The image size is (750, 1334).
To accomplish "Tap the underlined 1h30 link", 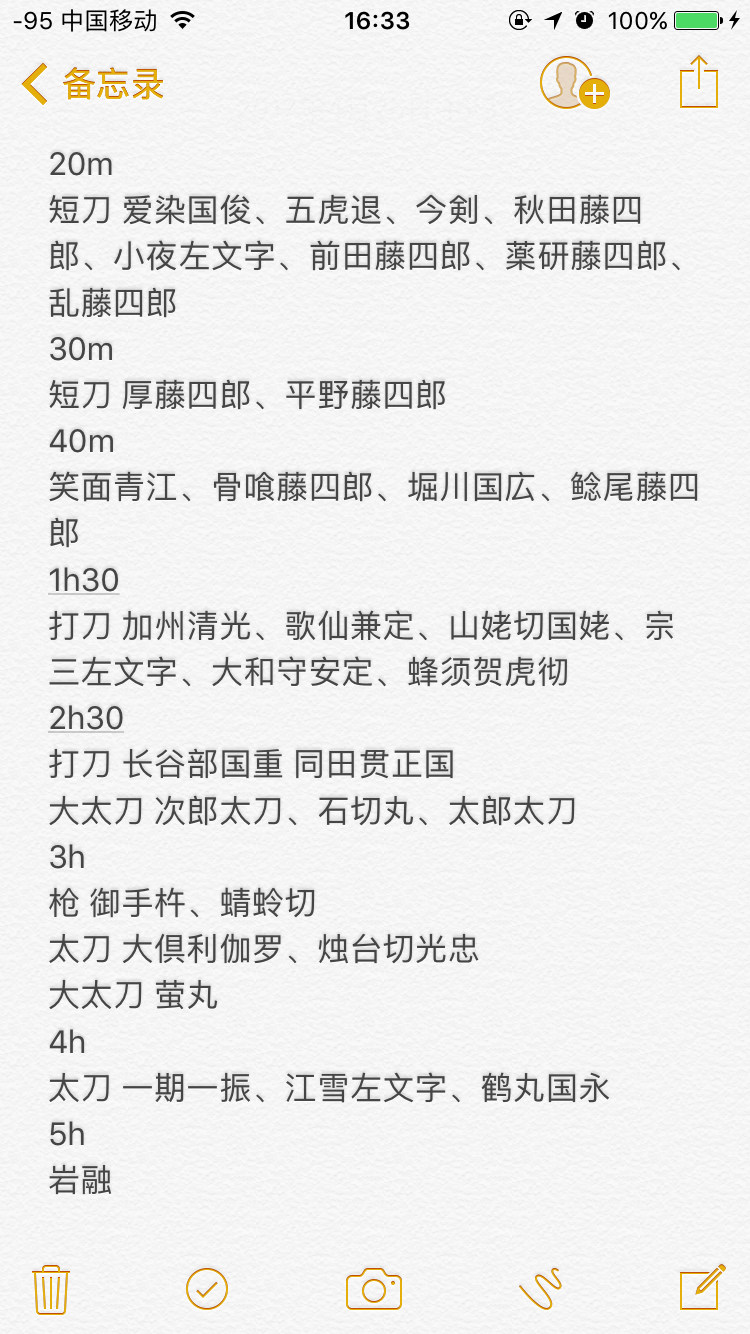I will (x=84, y=580).
